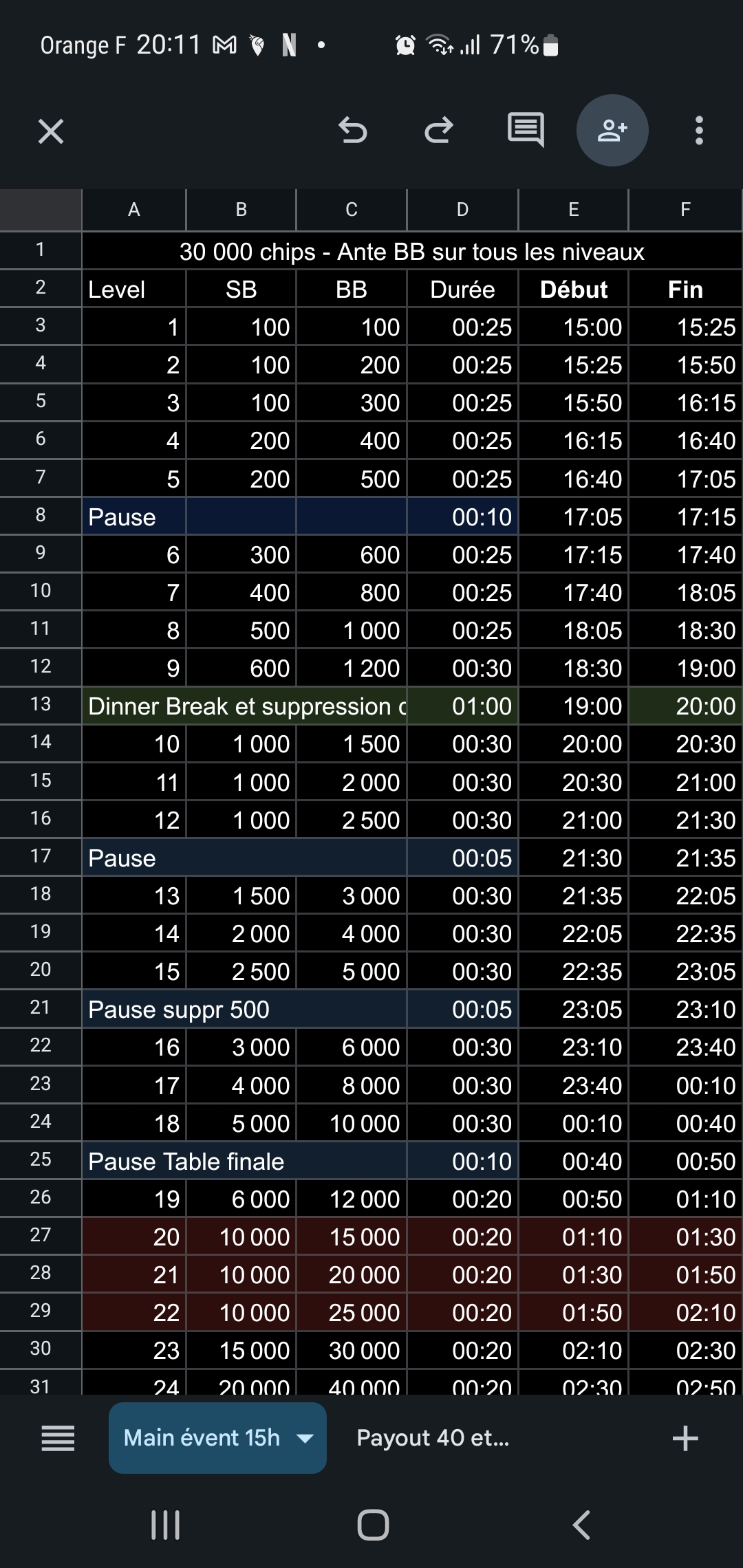The image size is (743, 1568).
Task: Tap the system back button
Action: pos(581,1525)
